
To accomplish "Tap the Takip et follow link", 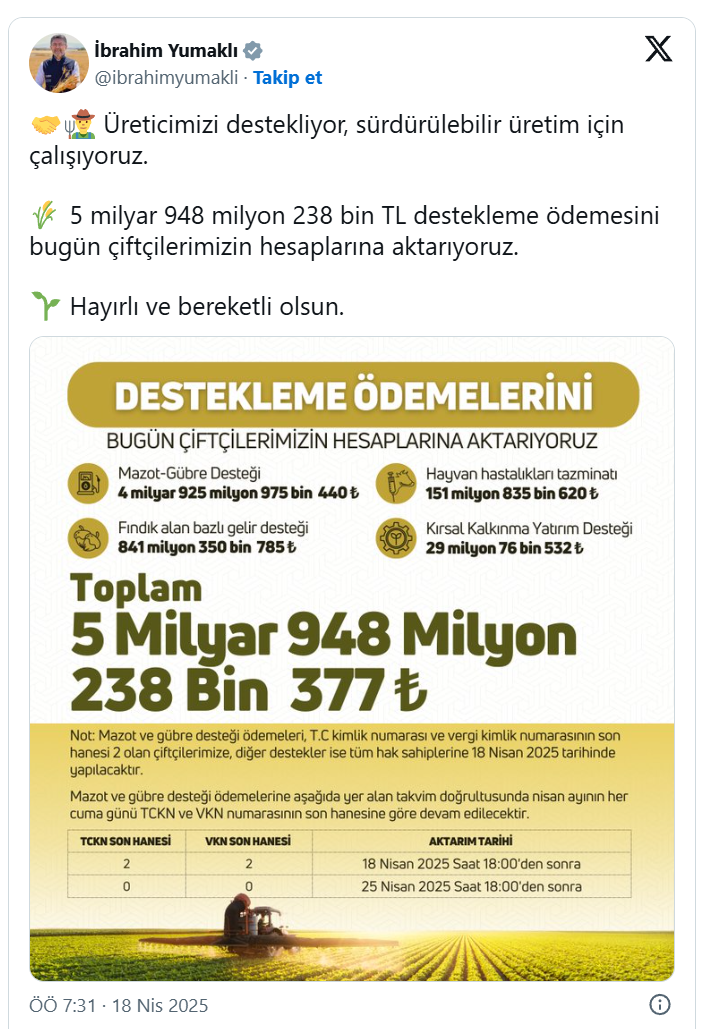I will (288, 77).
